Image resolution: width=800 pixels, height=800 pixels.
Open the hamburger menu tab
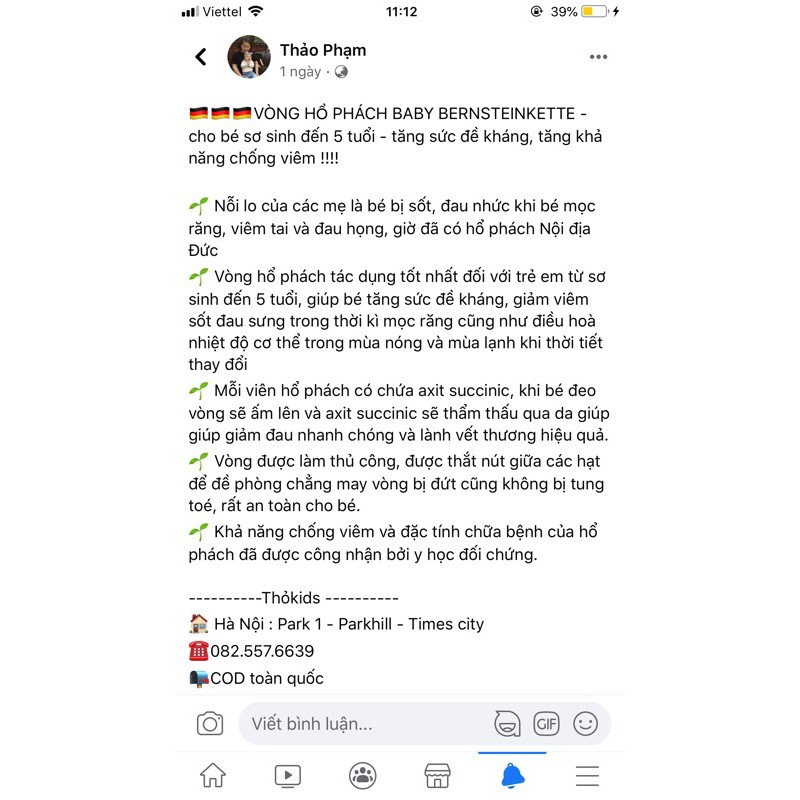coord(587,775)
